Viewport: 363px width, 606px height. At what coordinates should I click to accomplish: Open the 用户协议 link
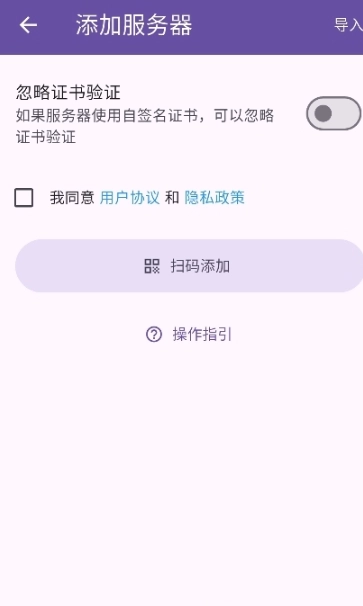coord(130,198)
